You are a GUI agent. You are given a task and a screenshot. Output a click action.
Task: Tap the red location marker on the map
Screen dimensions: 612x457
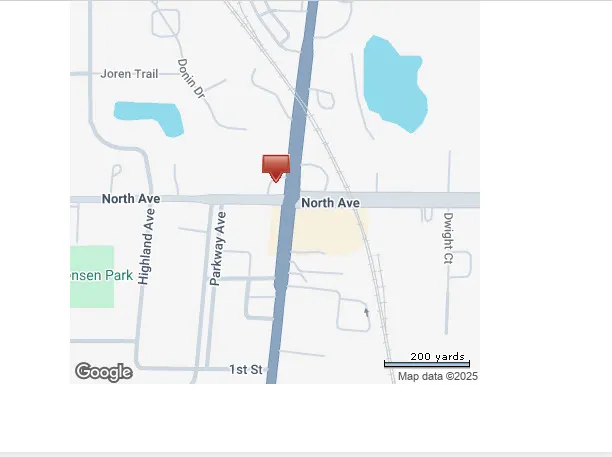pyautogui.click(x=275, y=167)
